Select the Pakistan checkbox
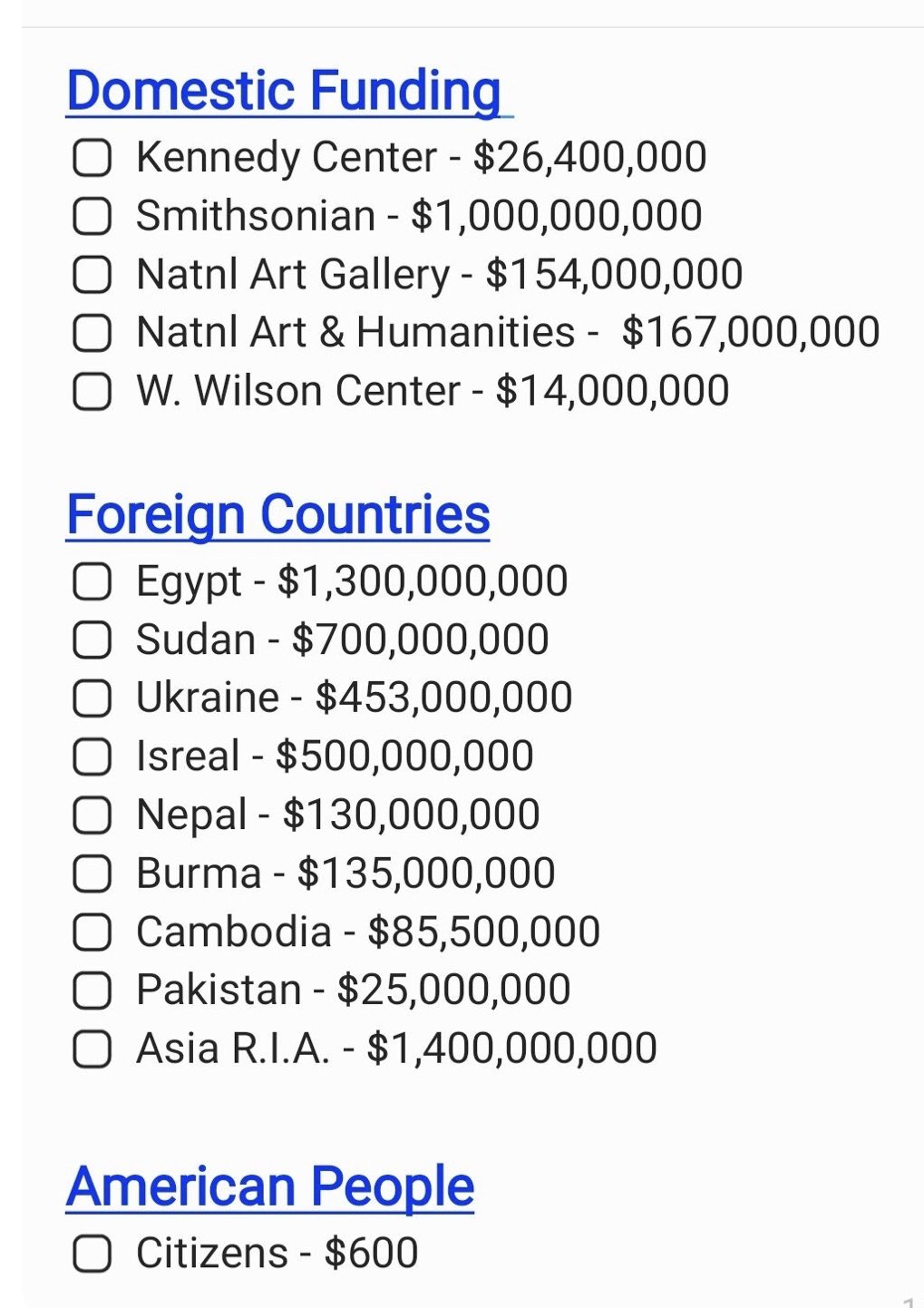The image size is (924, 1308). coord(92,991)
